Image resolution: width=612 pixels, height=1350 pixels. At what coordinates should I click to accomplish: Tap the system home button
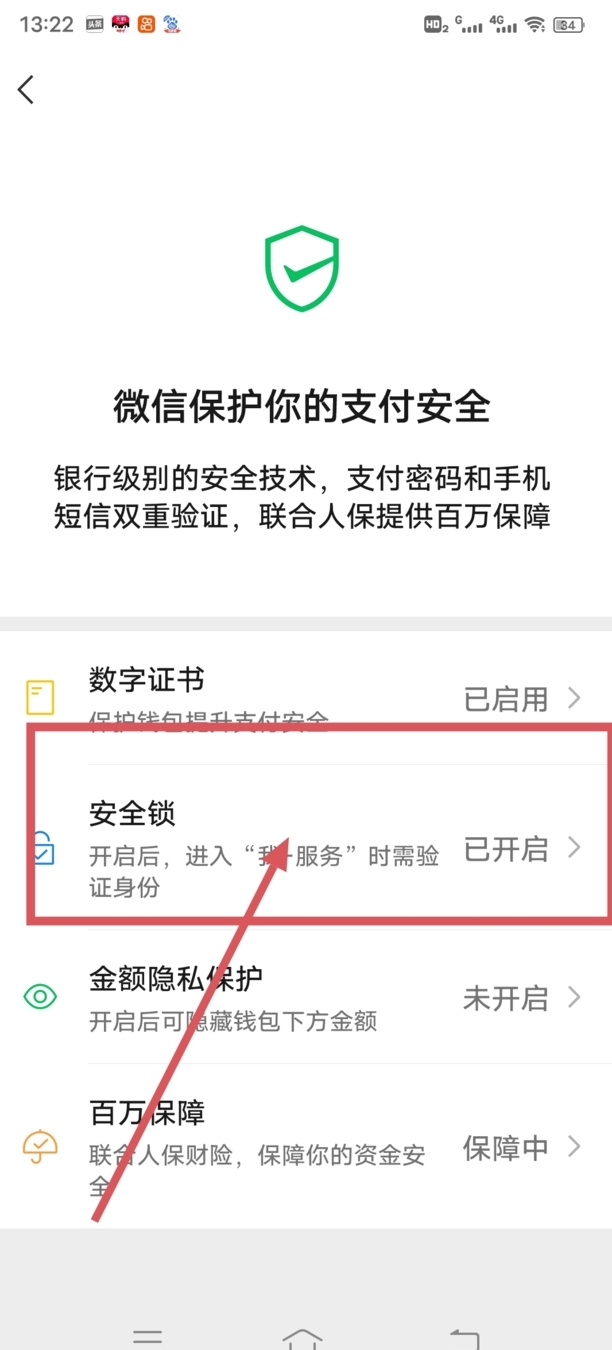[302, 1337]
